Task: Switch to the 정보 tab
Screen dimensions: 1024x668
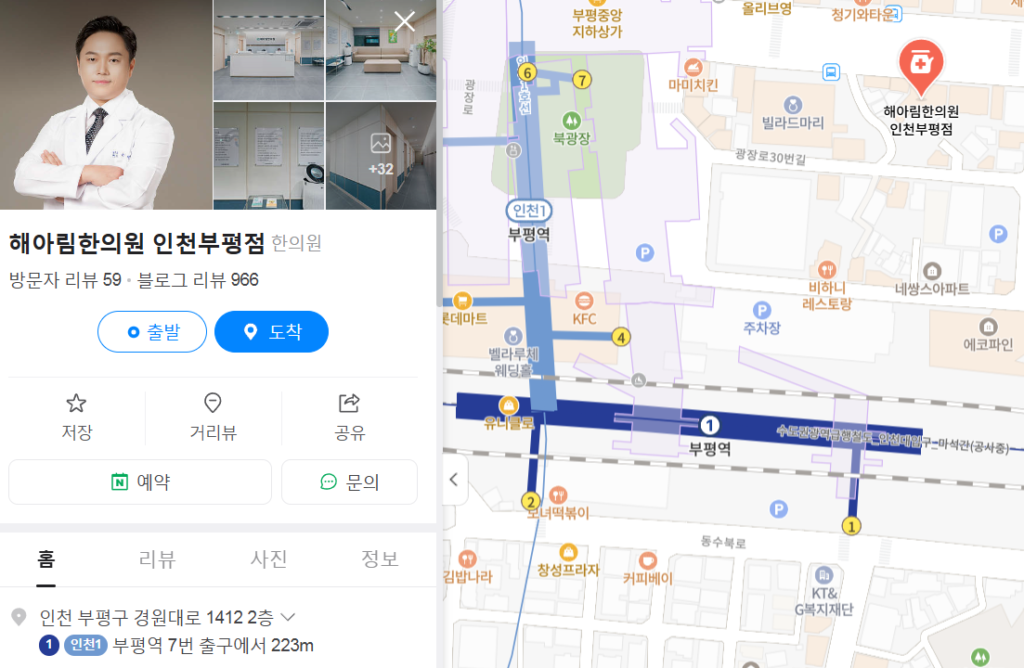Action: click(x=380, y=559)
